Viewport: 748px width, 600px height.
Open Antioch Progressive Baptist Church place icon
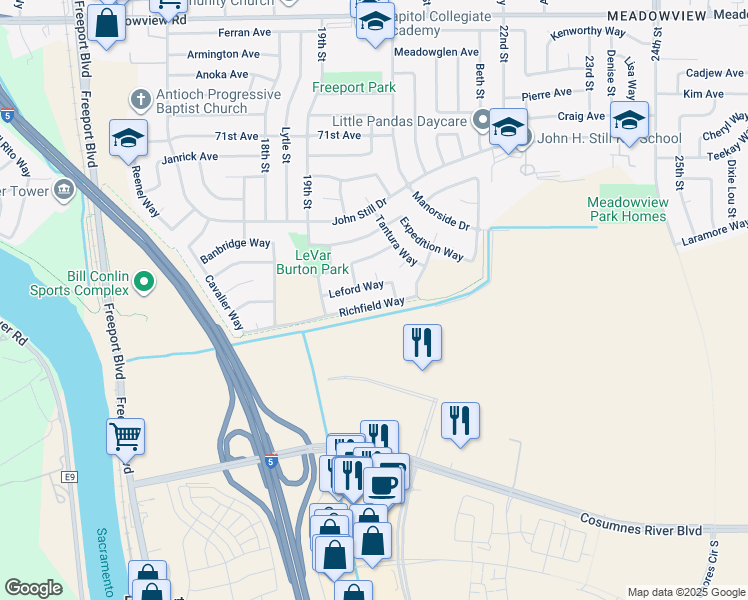click(141, 101)
